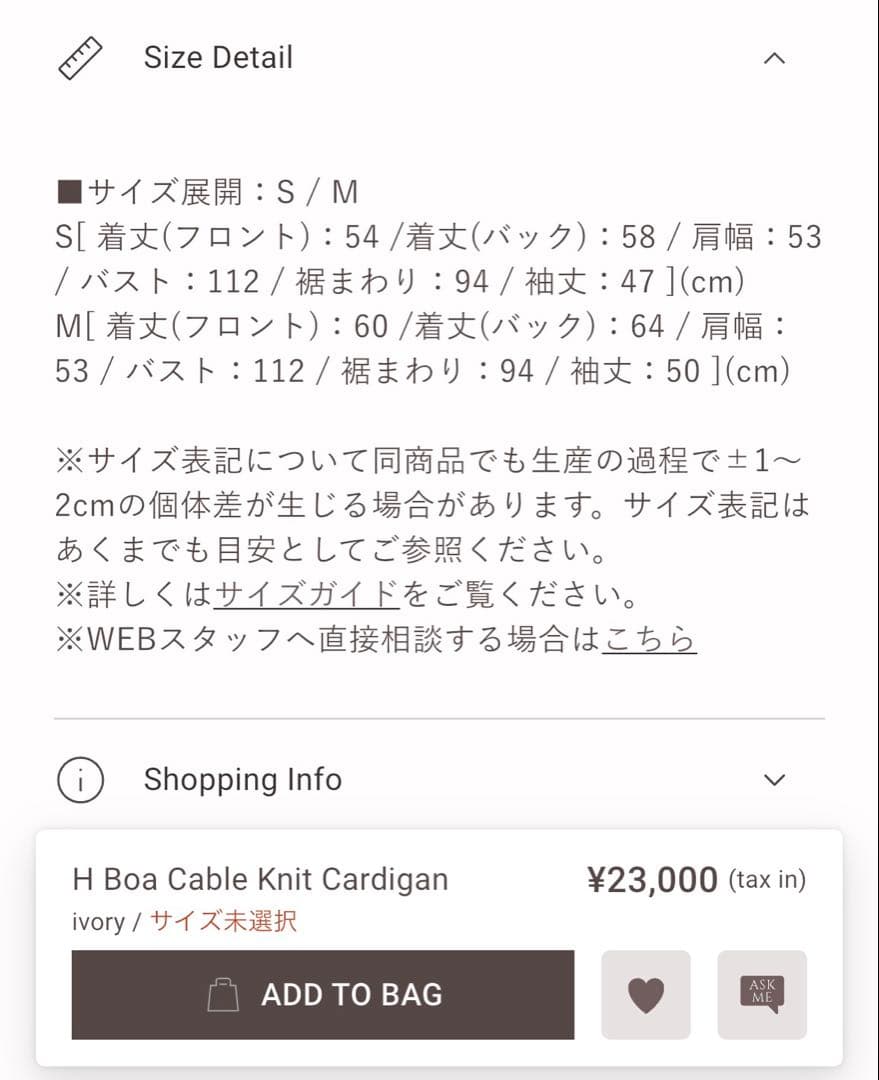879x1080 pixels.
Task: Click the upward chevron near Size Detail
Action: [x=775, y=58]
